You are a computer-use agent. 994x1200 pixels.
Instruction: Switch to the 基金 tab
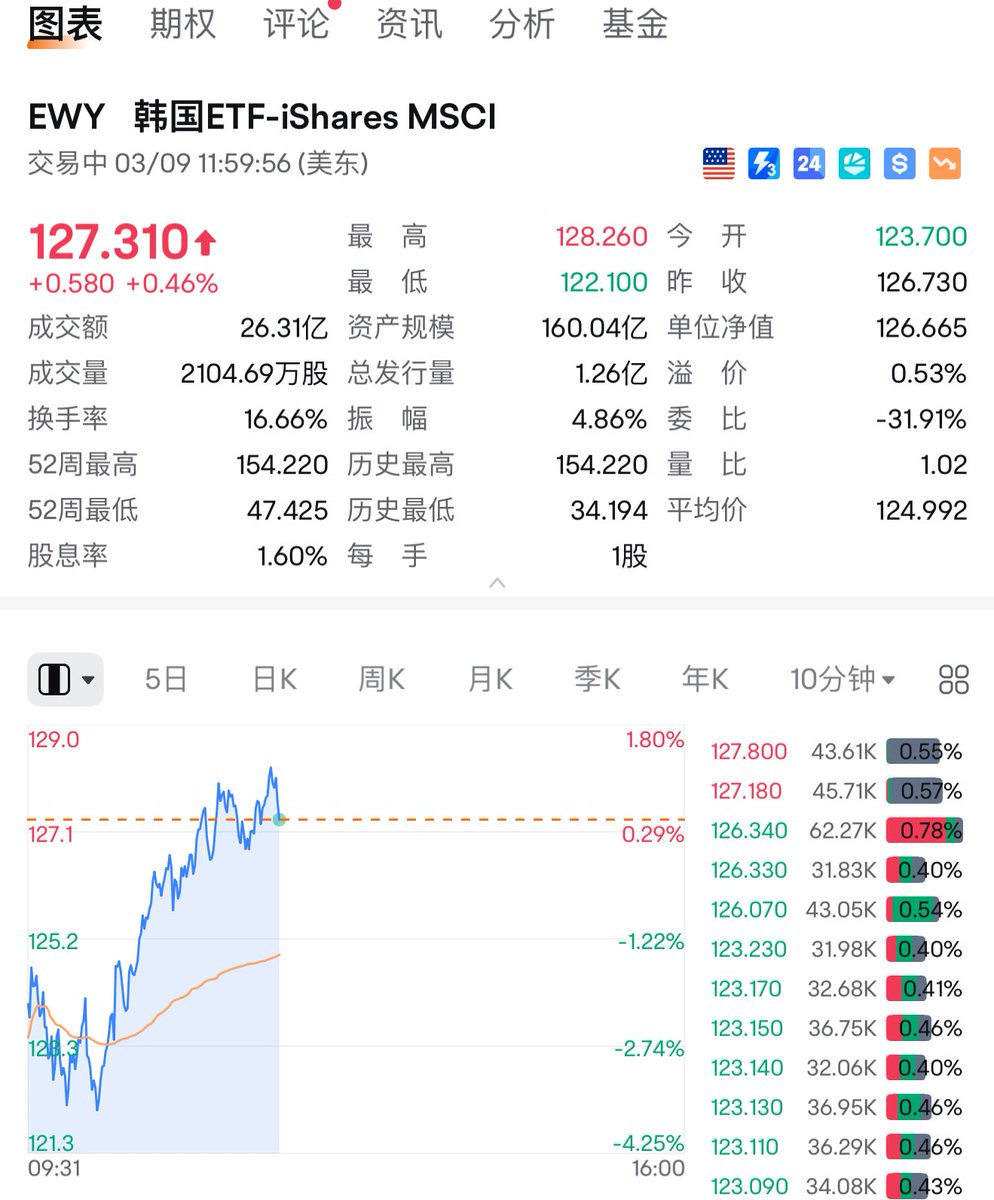(635, 24)
